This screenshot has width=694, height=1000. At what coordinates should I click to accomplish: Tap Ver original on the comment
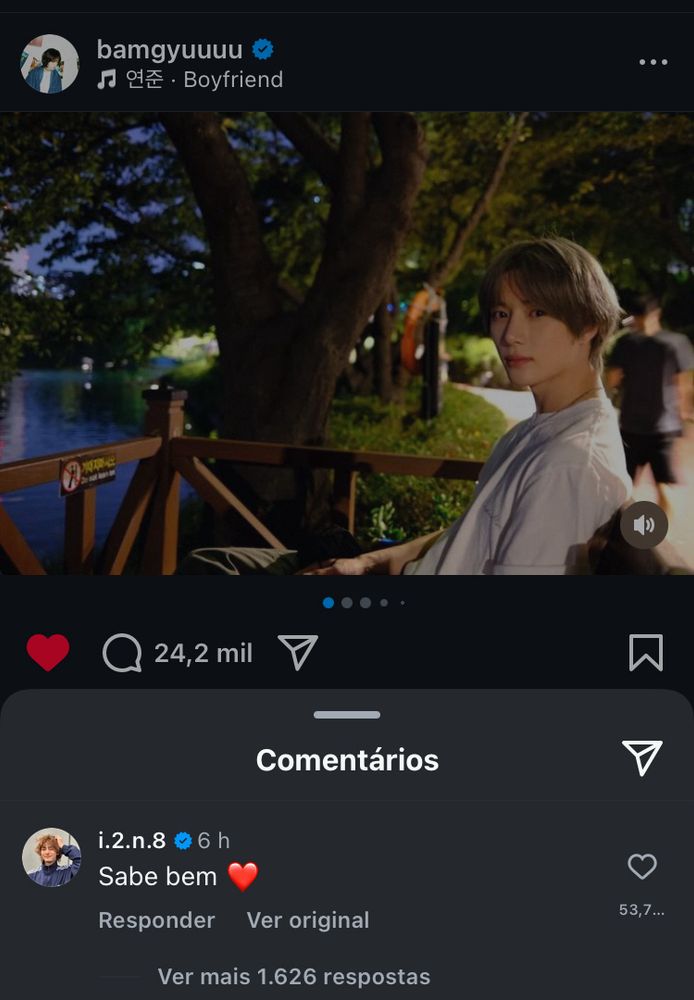tap(308, 920)
